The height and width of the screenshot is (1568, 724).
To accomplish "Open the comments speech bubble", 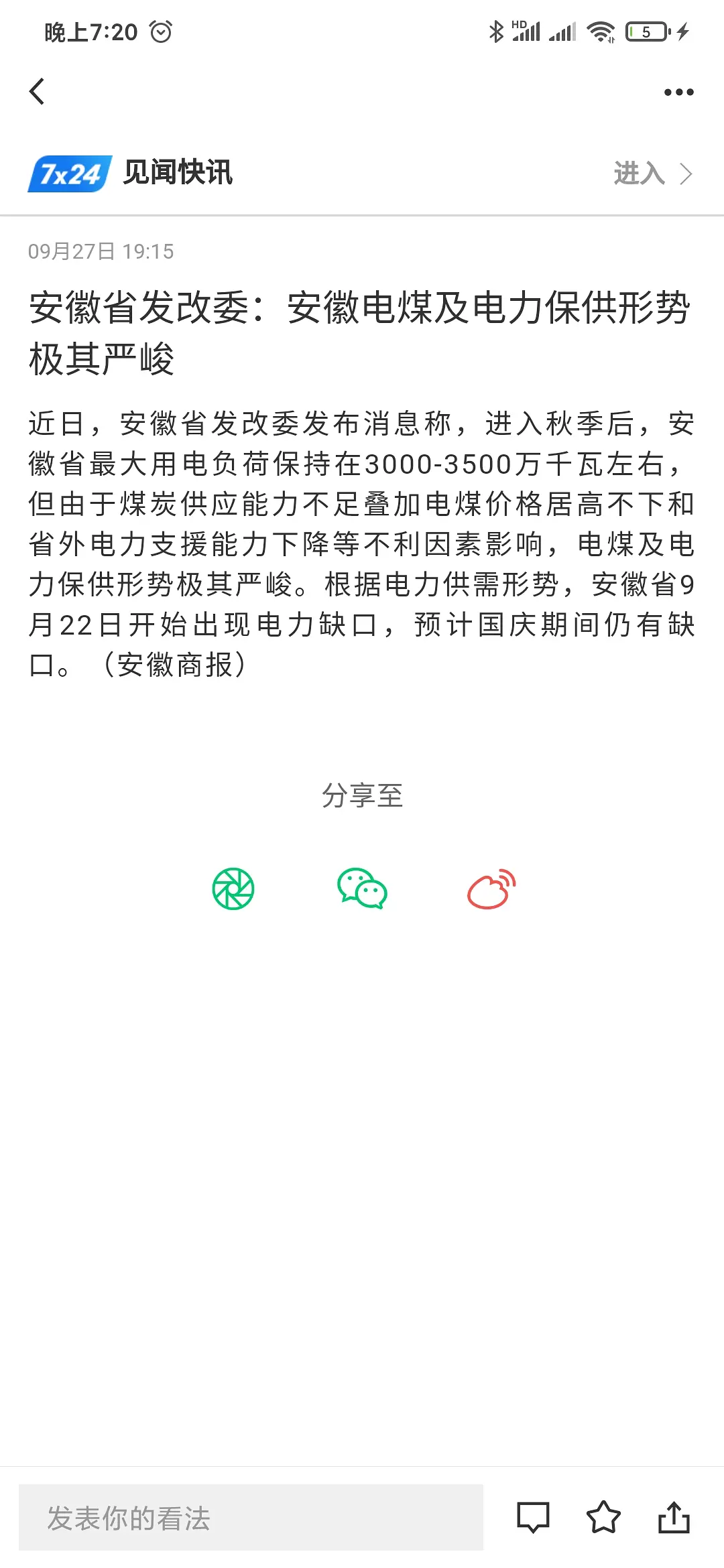I will (533, 1518).
